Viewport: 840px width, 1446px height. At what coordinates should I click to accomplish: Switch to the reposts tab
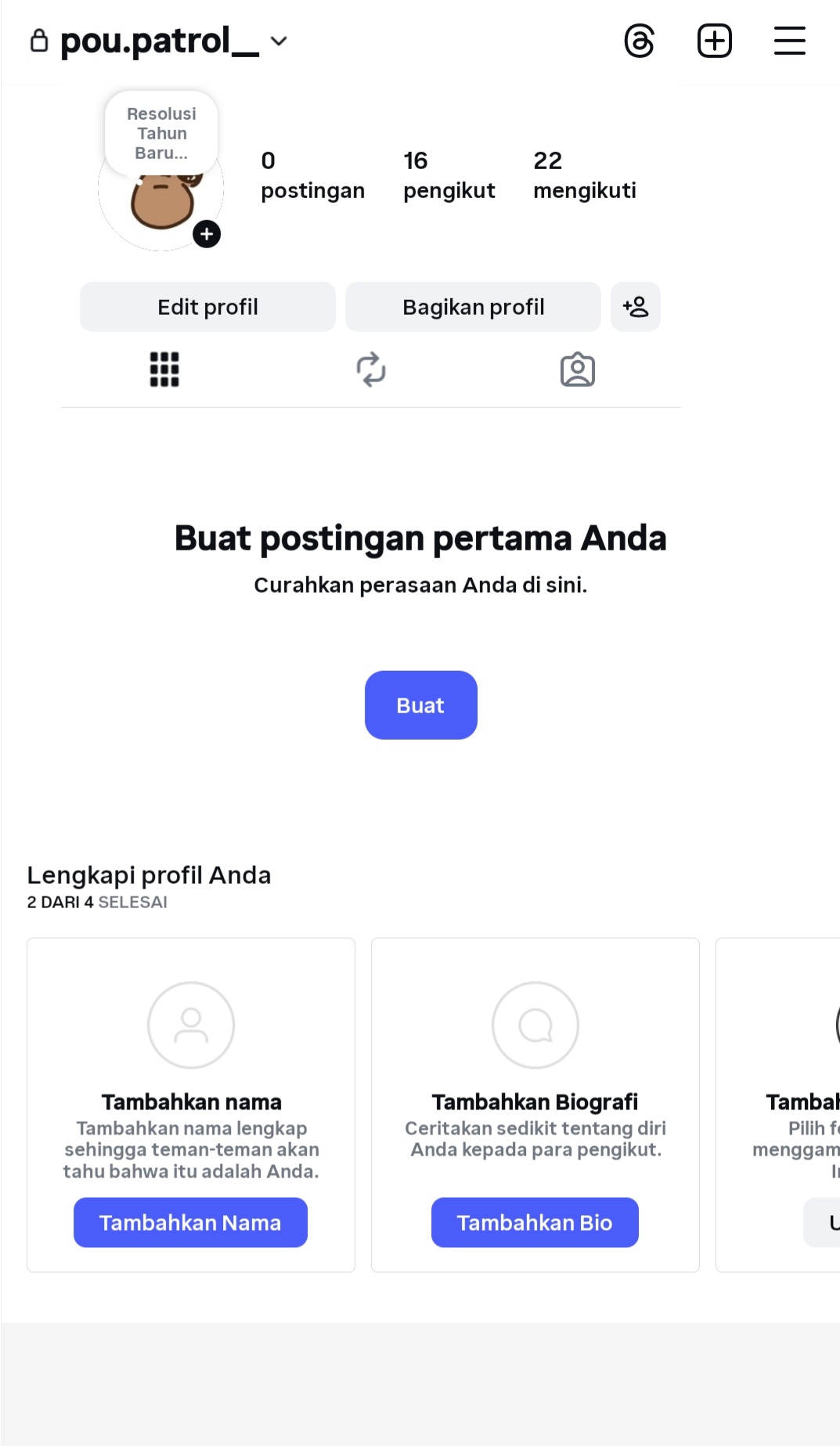pos(371,370)
